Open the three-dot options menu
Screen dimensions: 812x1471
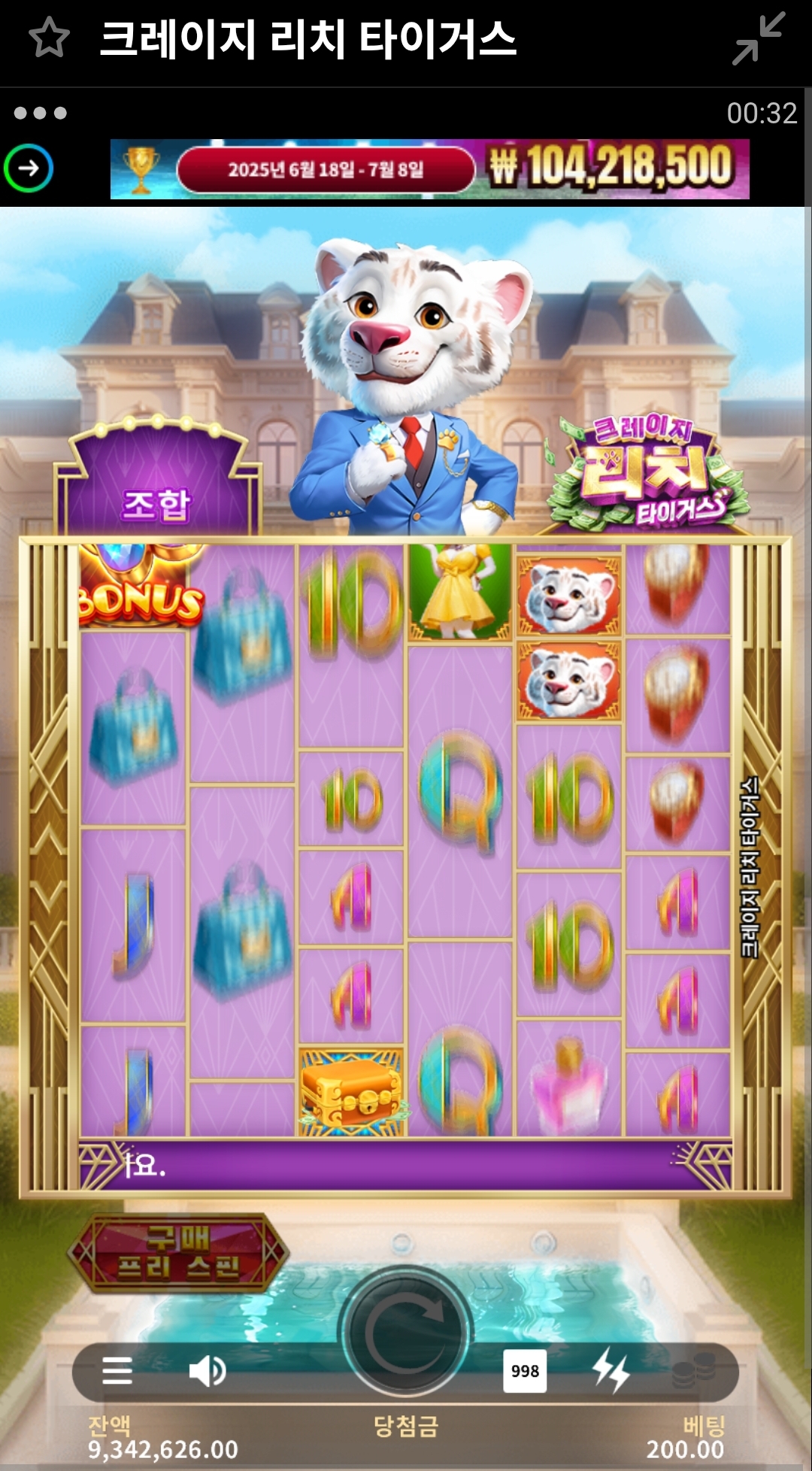[x=41, y=113]
